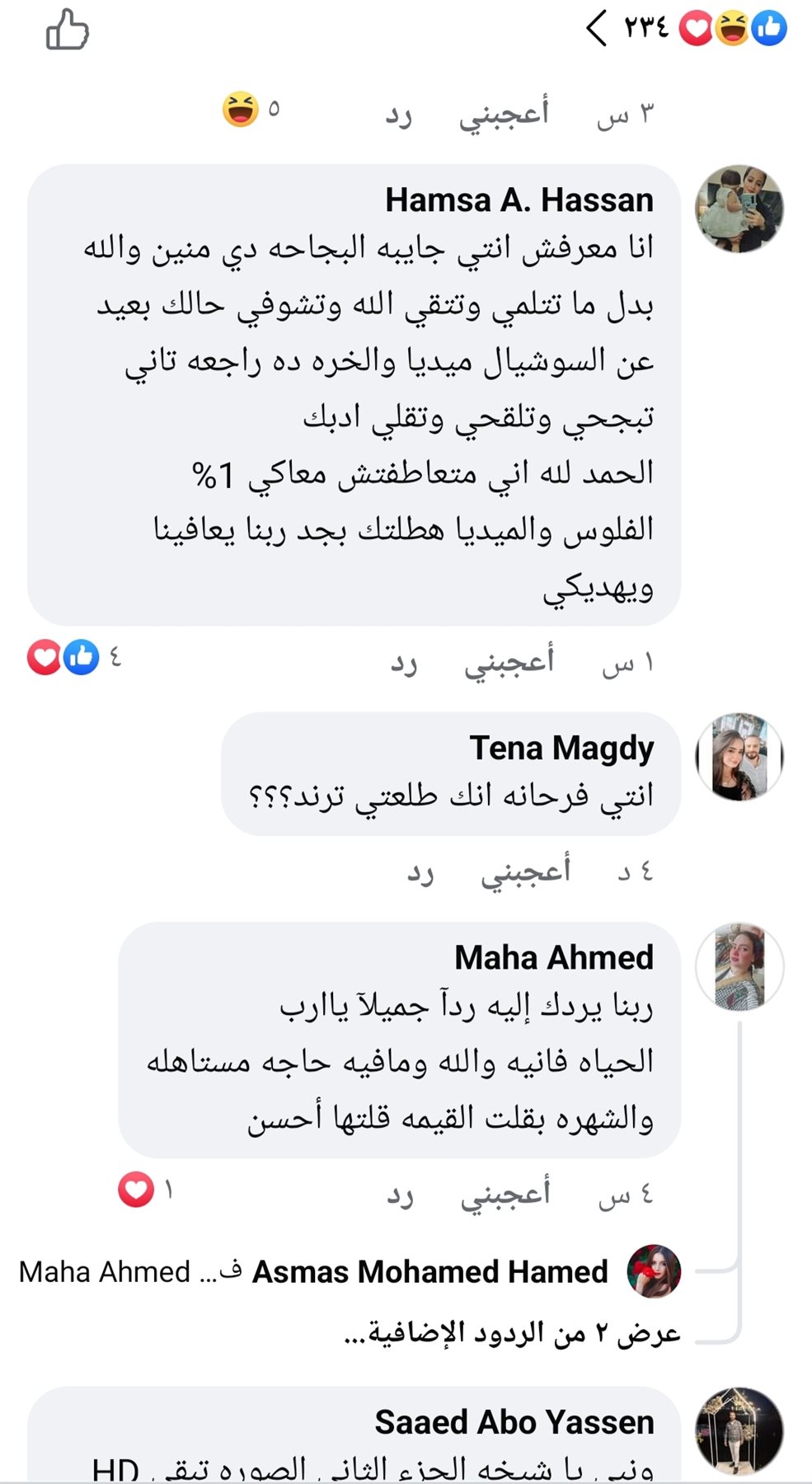Reply to Tena Magdy's comment
The width and height of the screenshot is (812, 1484).
click(x=420, y=872)
